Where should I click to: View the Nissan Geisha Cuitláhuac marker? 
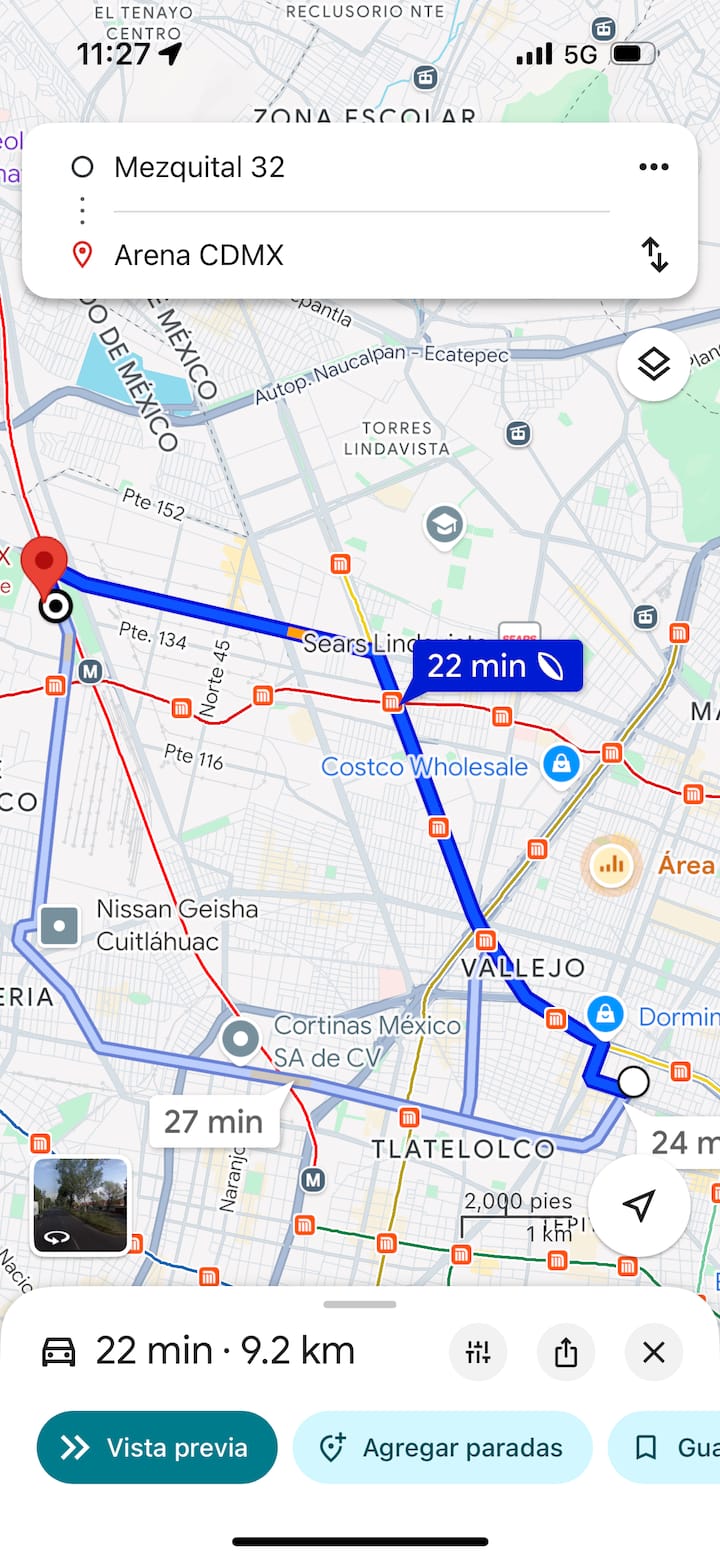[x=59, y=926]
